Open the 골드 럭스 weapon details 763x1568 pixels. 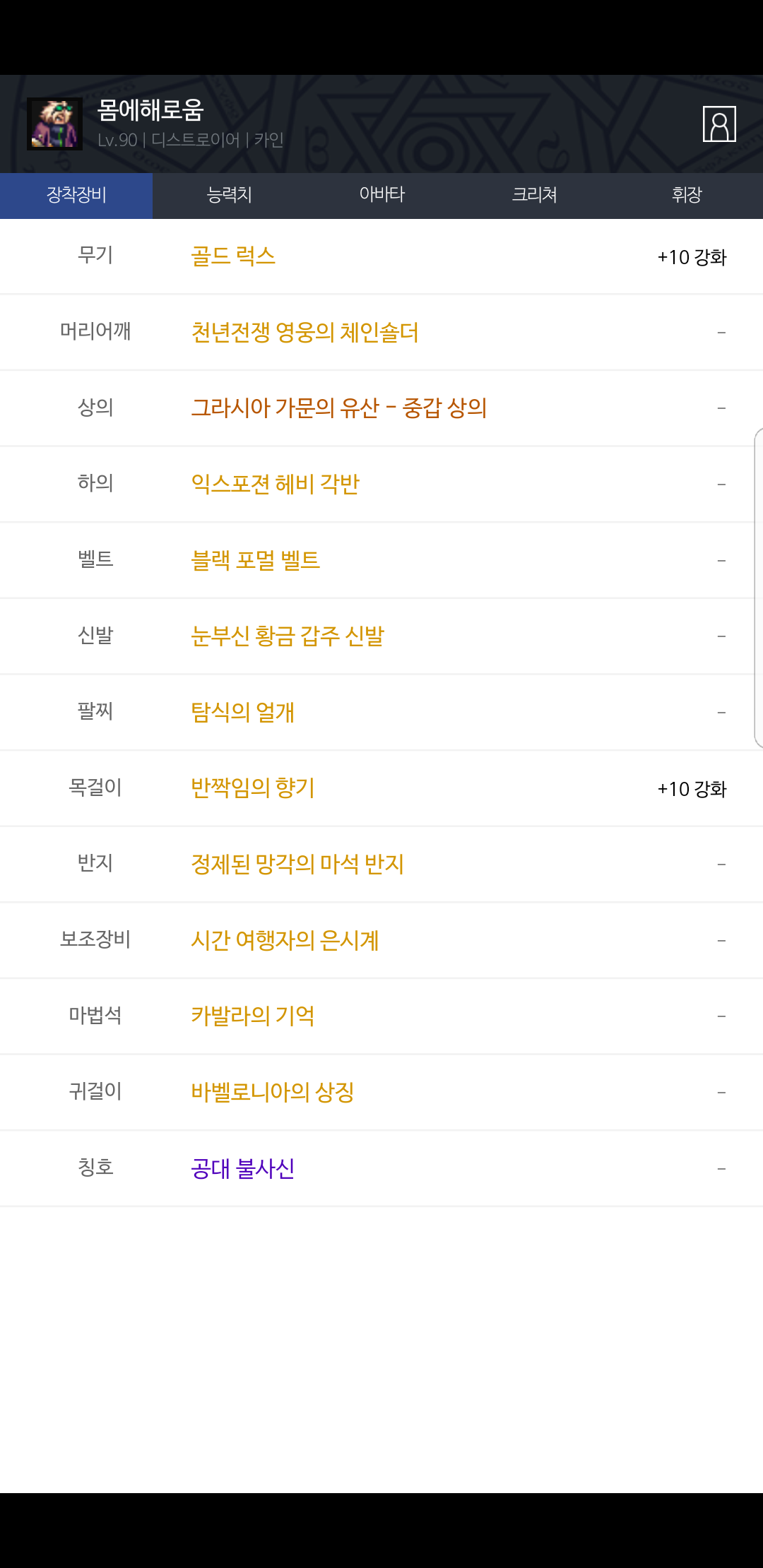233,256
